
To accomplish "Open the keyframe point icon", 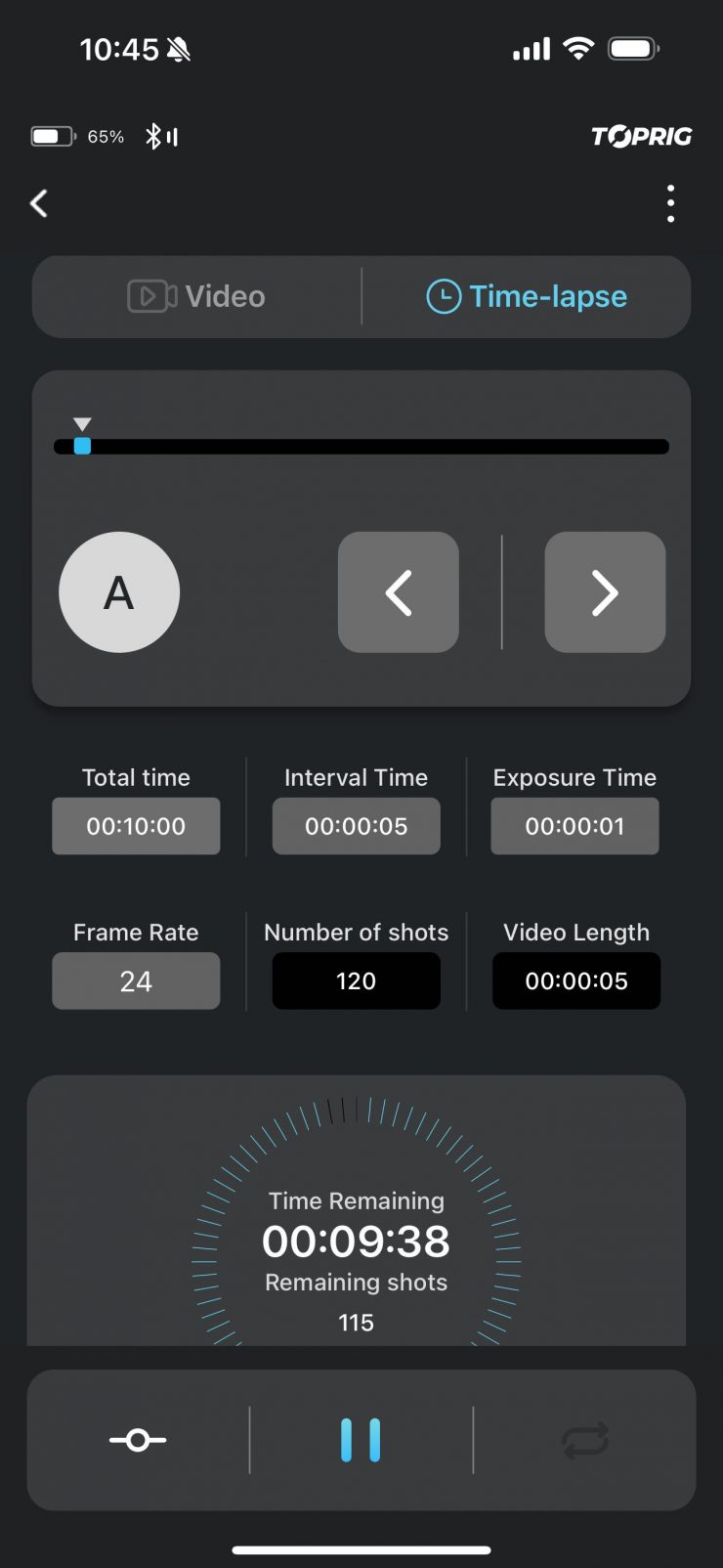I will tap(138, 1440).
